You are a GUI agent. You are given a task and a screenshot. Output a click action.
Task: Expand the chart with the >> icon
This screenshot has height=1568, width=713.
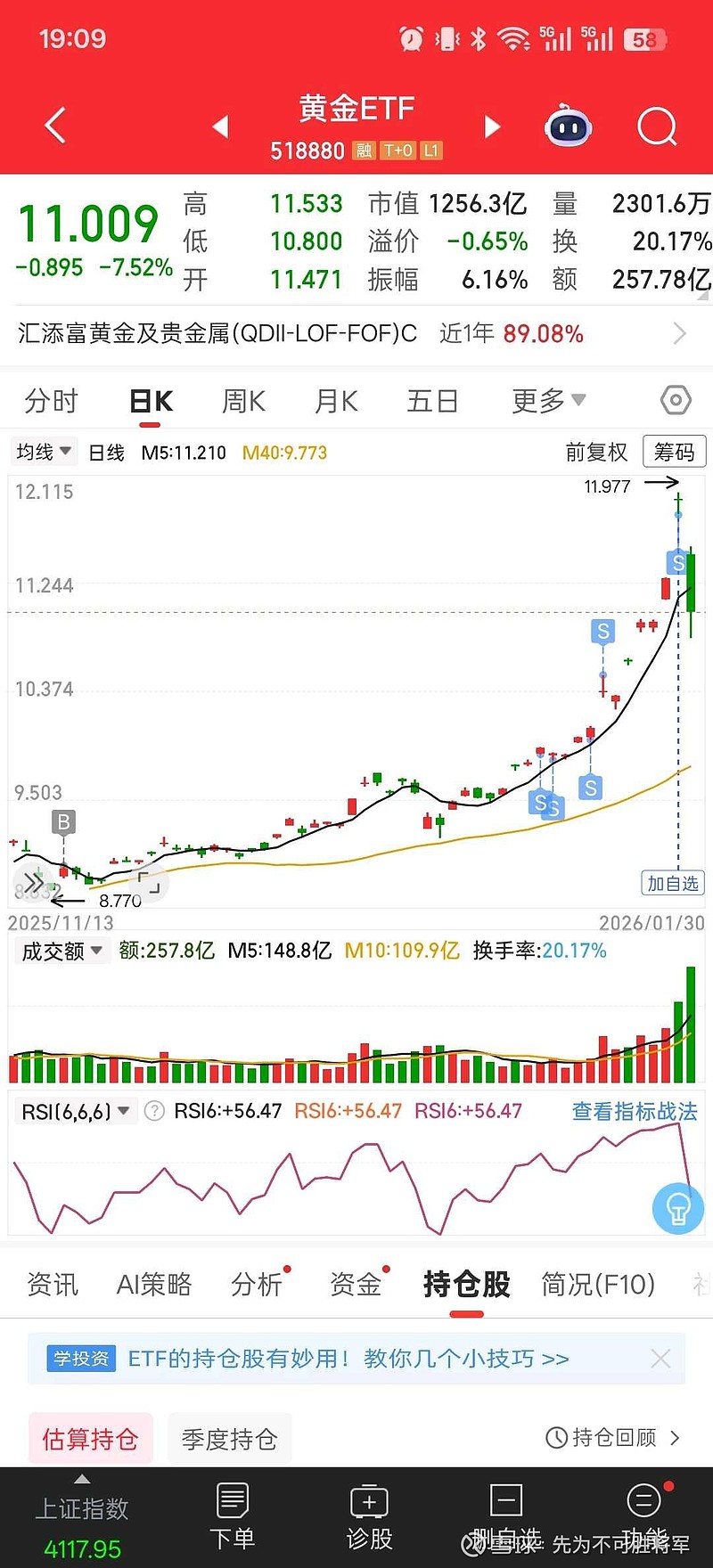pyautogui.click(x=34, y=883)
